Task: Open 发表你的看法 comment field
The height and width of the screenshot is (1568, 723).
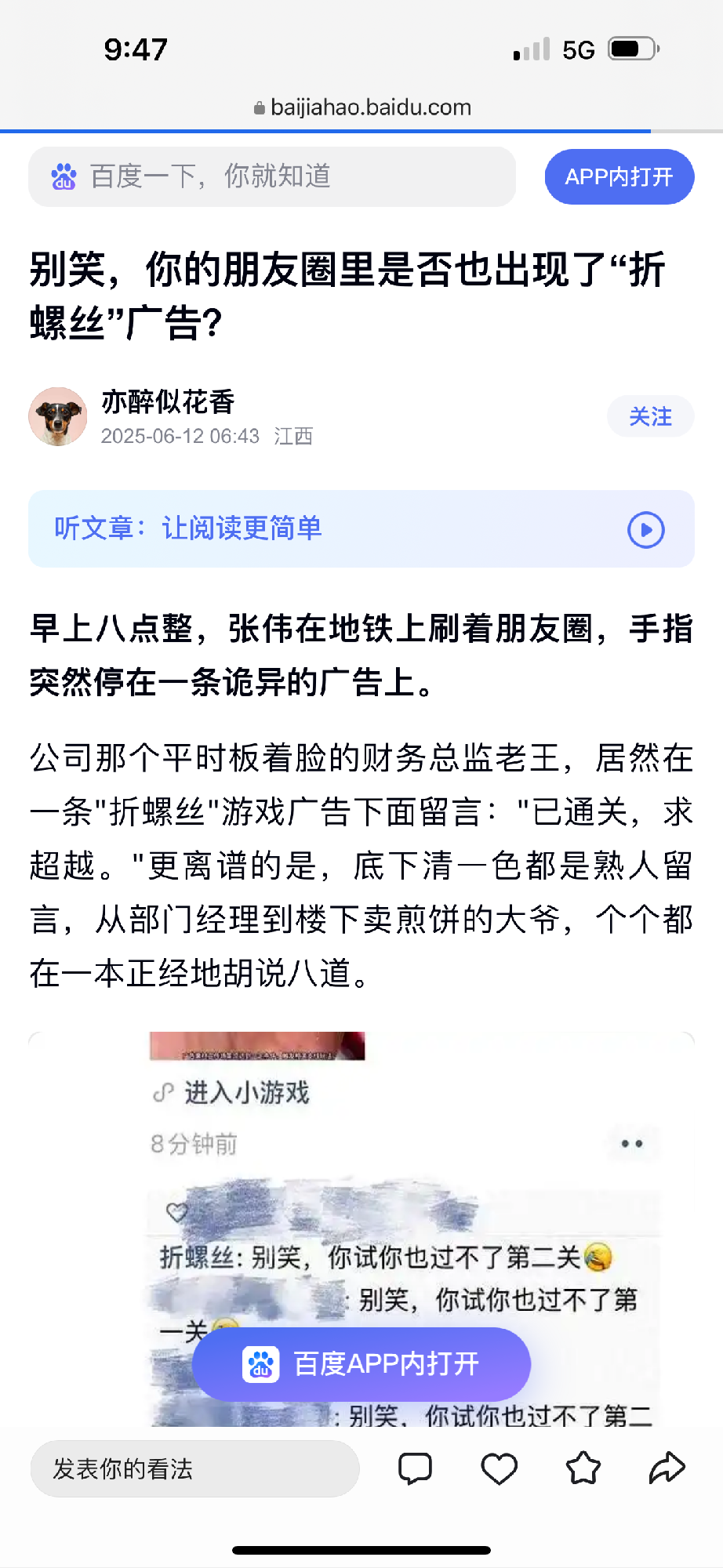Action: 194,1468
